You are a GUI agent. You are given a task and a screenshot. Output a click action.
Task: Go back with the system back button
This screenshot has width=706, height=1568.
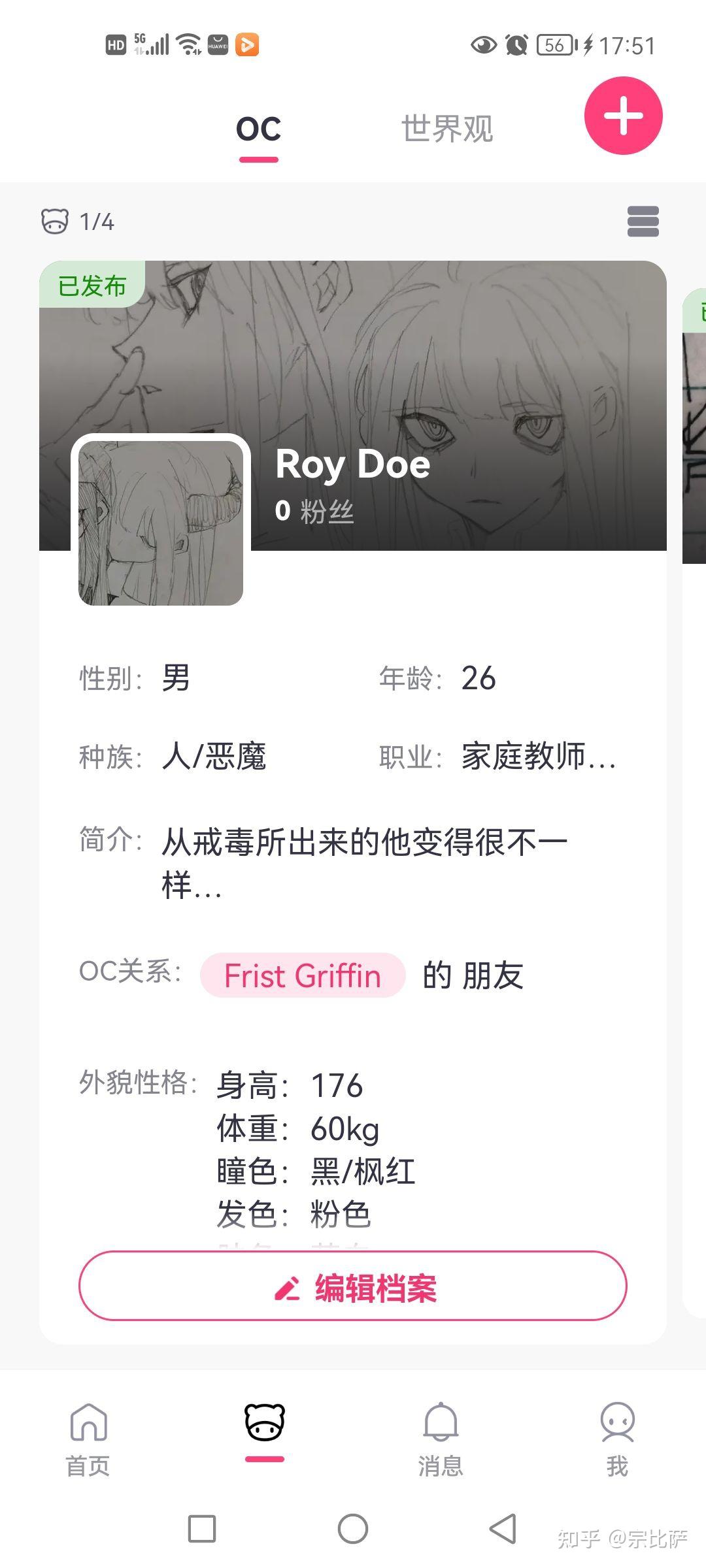pos(503,1529)
